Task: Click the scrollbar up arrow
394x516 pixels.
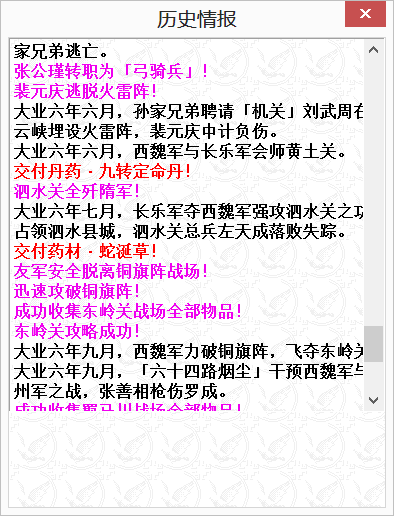Action: tap(373, 50)
